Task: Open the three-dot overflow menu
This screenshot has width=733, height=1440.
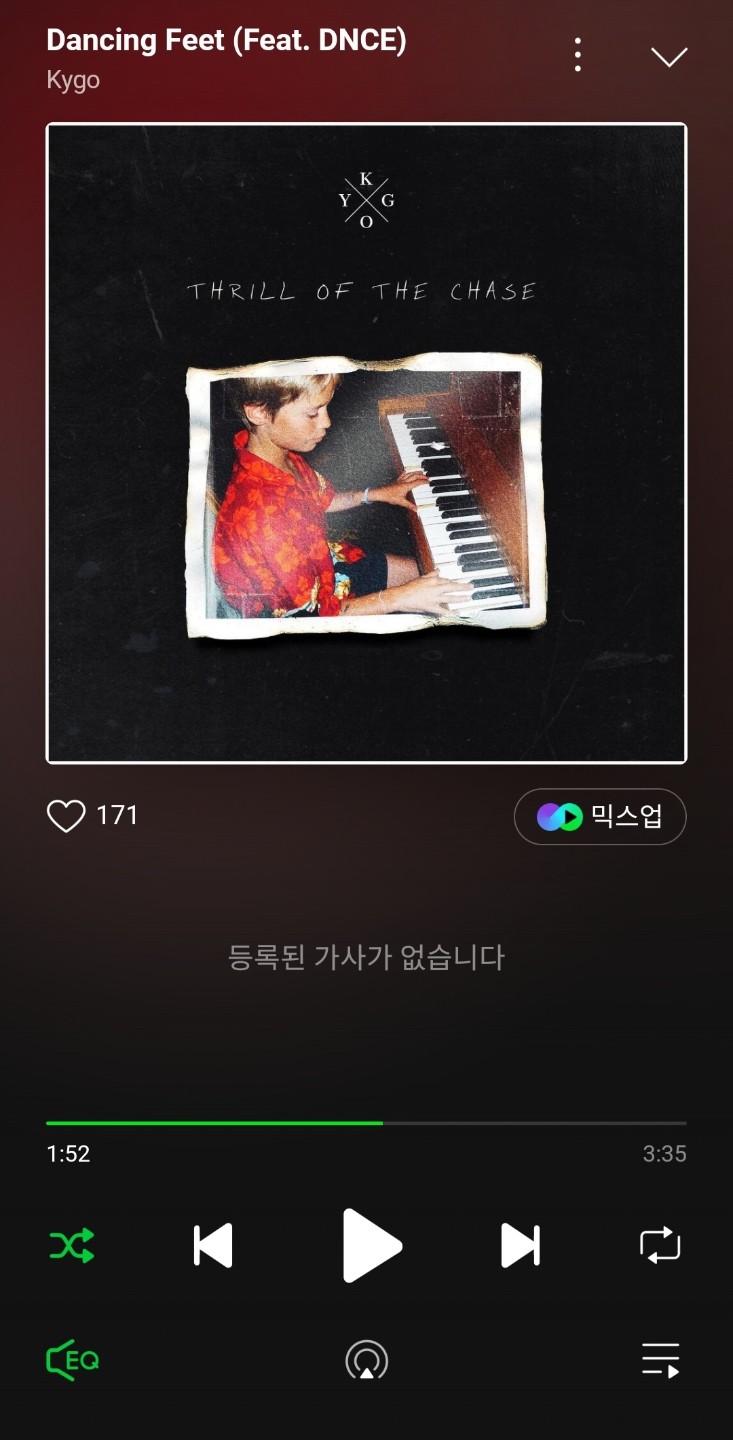Action: (x=577, y=55)
